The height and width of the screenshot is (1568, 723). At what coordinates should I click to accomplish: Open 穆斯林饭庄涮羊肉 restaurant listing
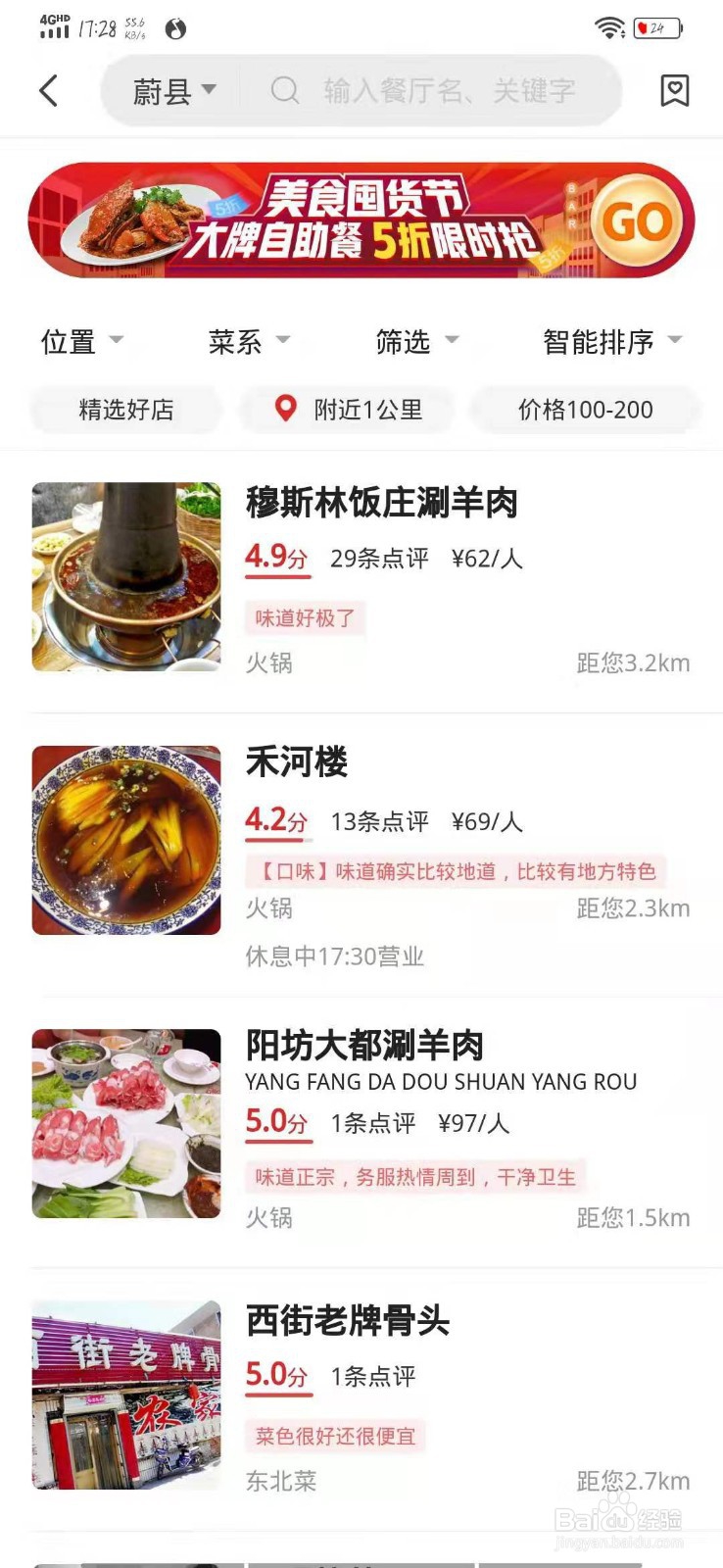tap(381, 504)
